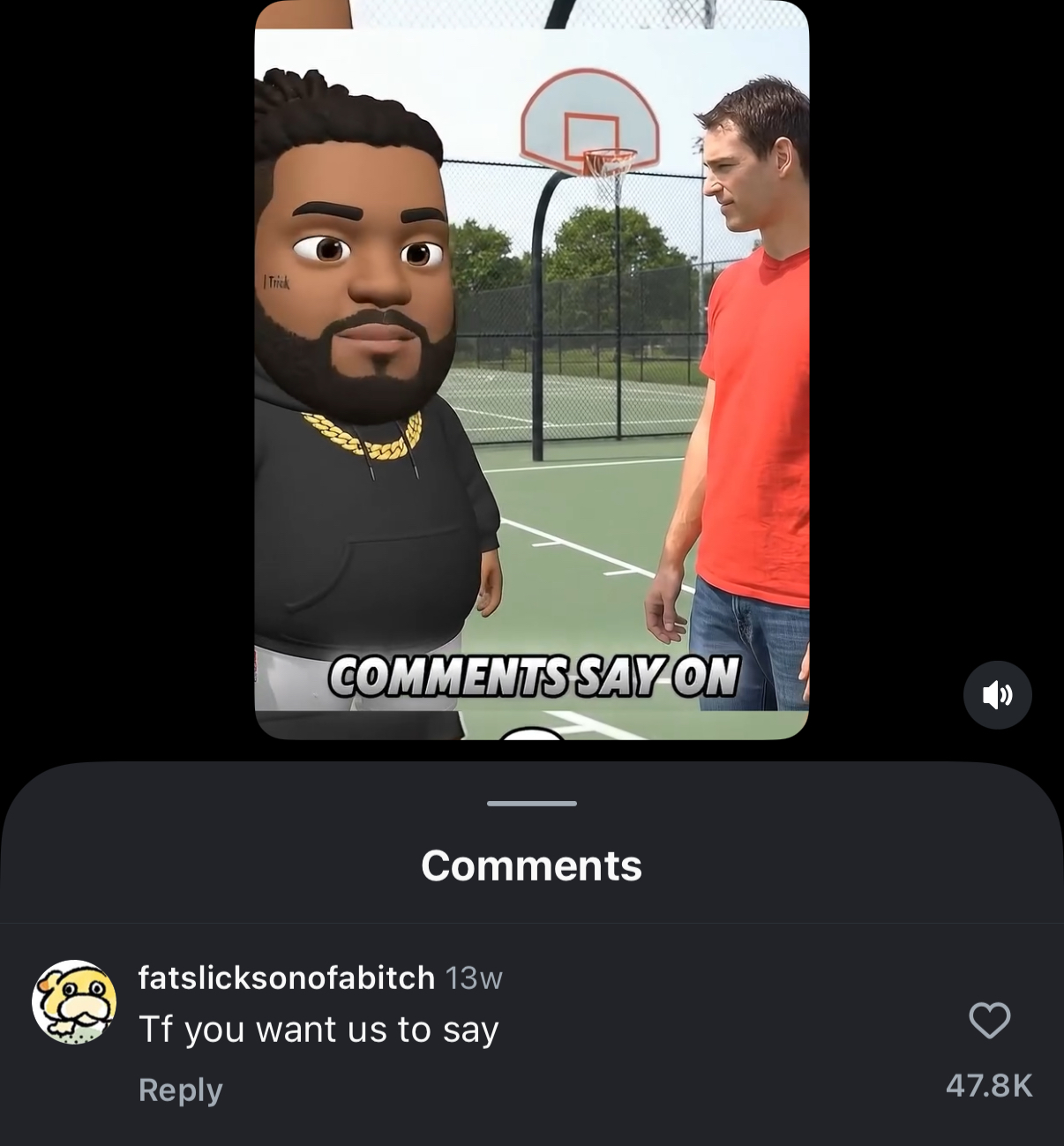This screenshot has width=1064, height=1146.
Task: Reply to fatslicksonofabitch's comment
Action: [180, 1090]
